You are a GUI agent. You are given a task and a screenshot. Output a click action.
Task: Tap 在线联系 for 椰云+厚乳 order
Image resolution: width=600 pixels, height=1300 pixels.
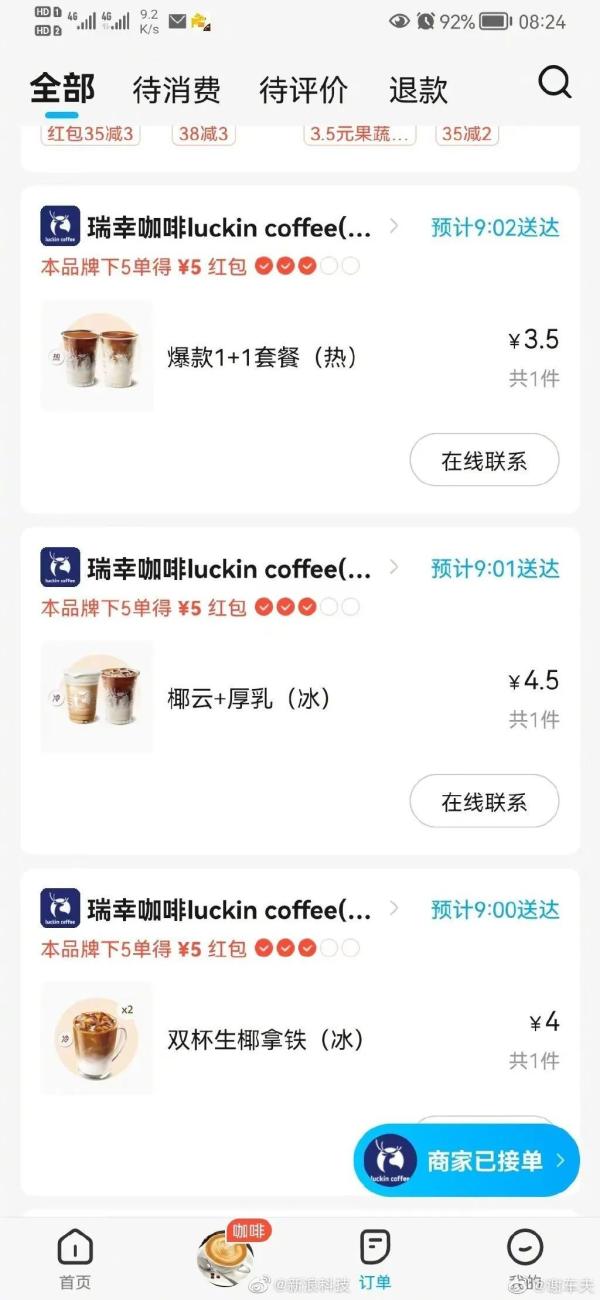tap(484, 802)
